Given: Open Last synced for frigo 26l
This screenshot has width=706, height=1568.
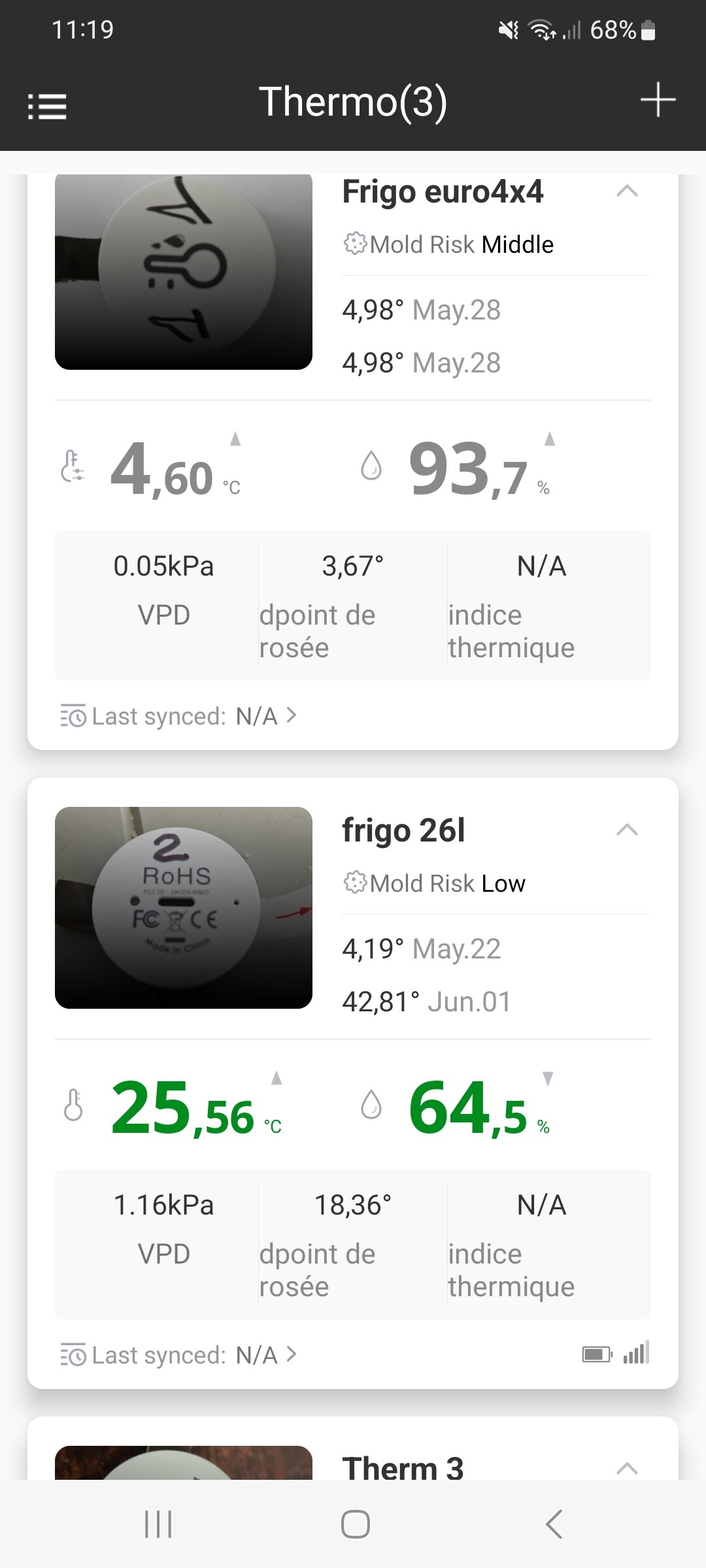Looking at the screenshot, I should (x=178, y=1355).
